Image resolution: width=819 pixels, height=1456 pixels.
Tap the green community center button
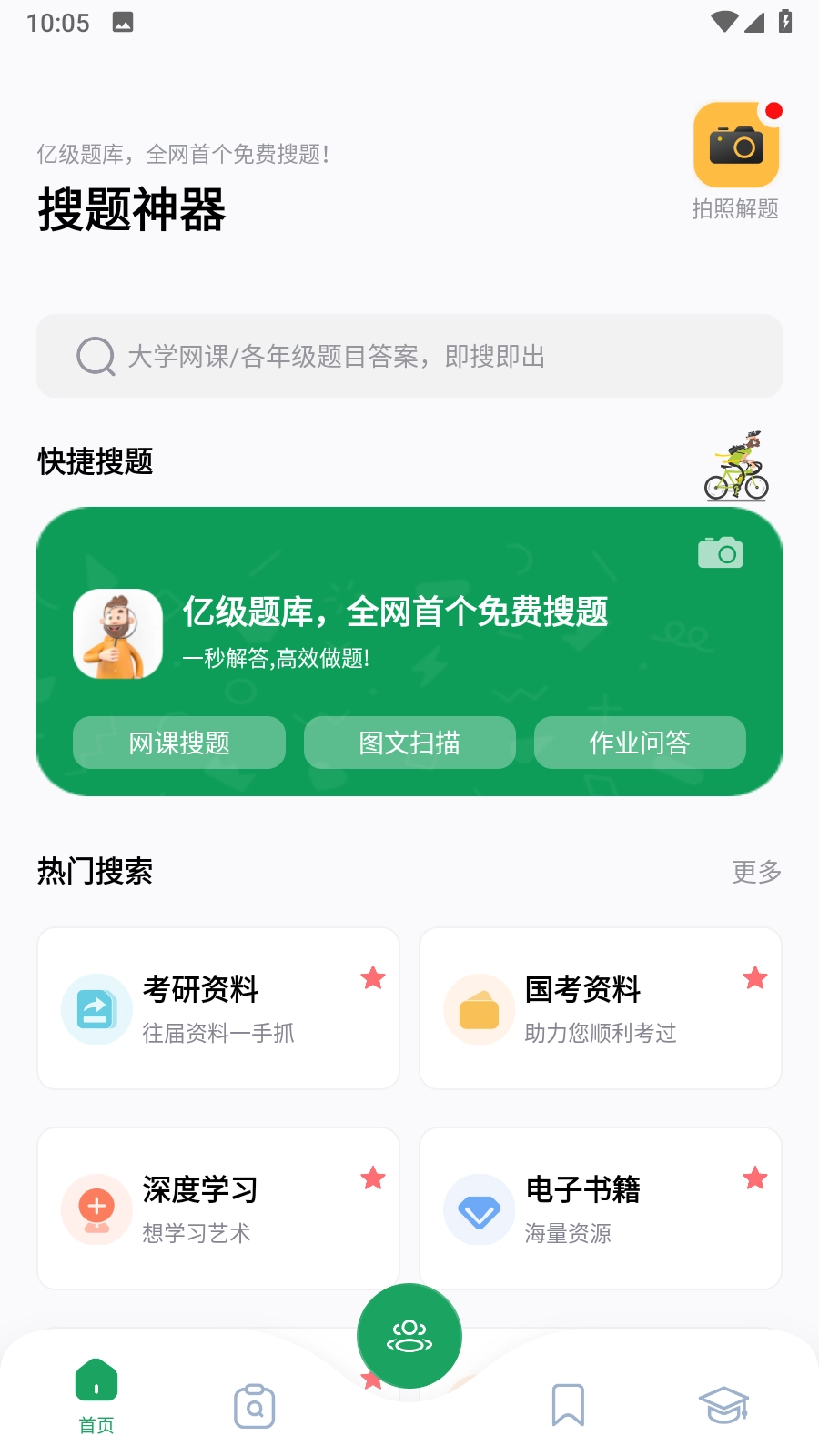tap(409, 1336)
